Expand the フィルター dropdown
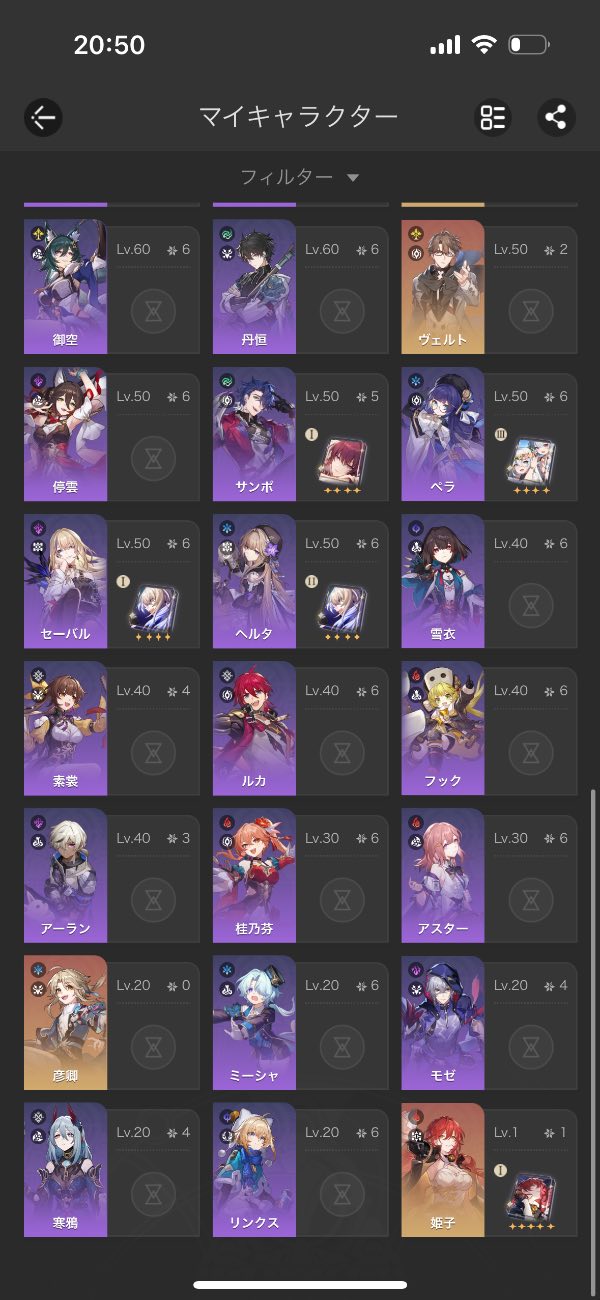The height and width of the screenshot is (1300, 600). [x=300, y=177]
